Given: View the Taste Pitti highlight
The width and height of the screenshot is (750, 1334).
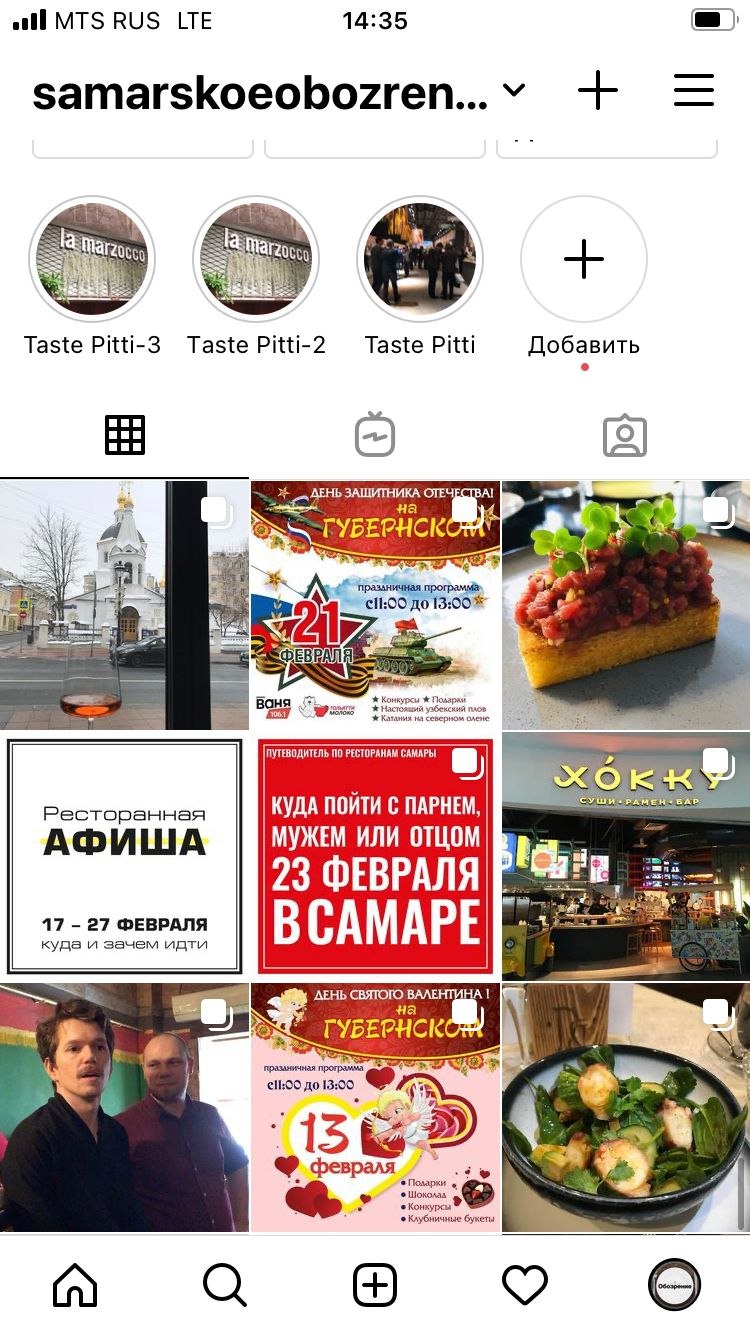Looking at the screenshot, I should tap(420, 258).
